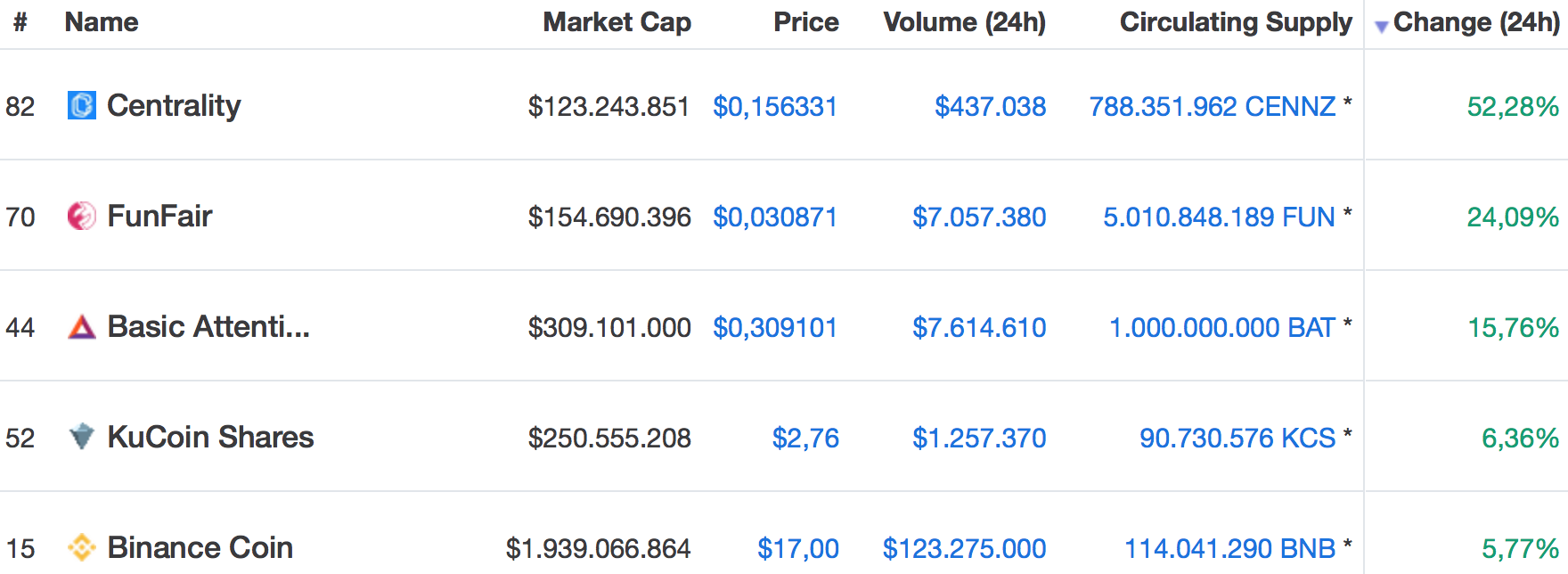Sort table by Change (24h) column

(1475, 22)
